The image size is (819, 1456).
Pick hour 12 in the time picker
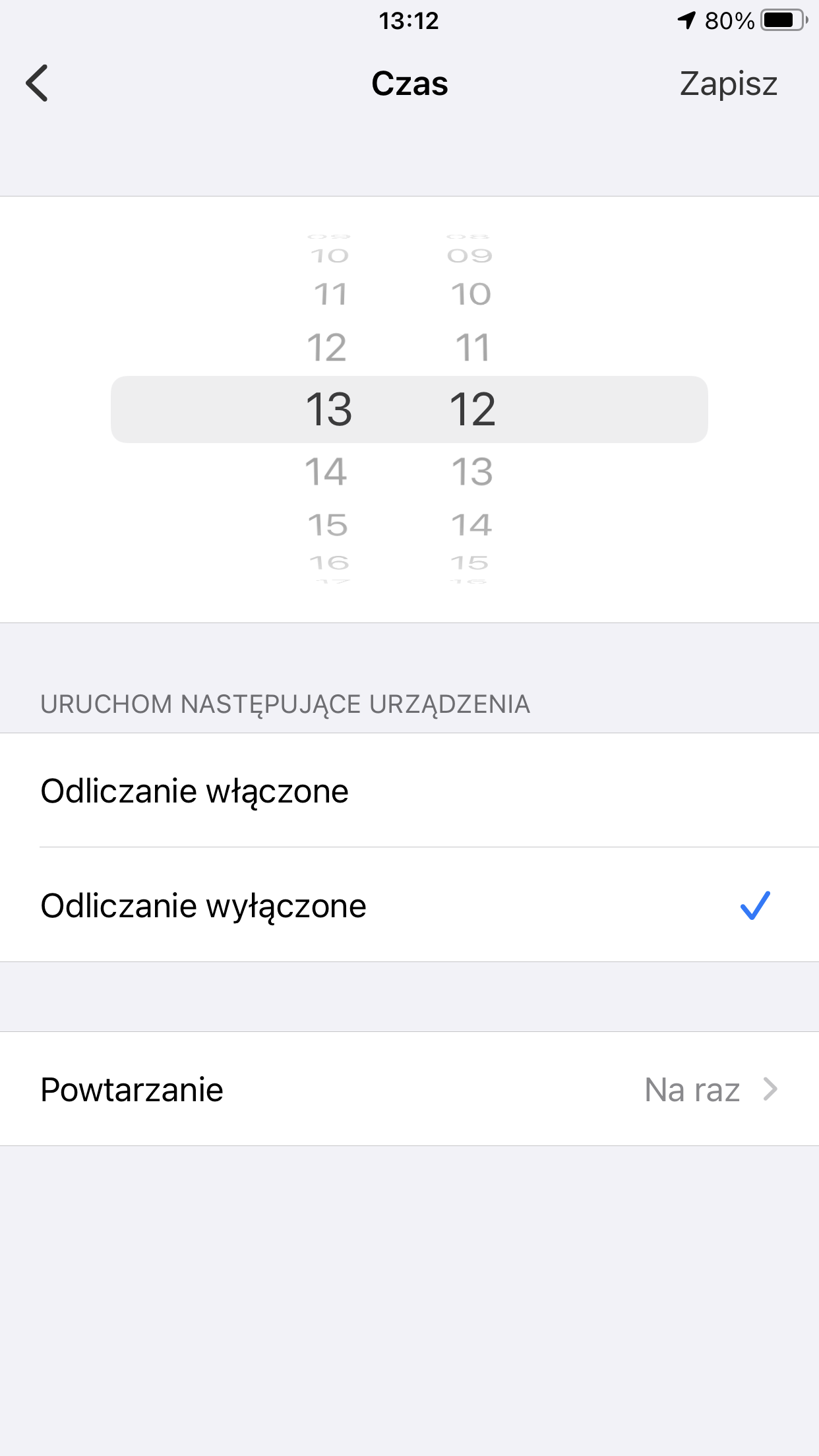(327, 348)
